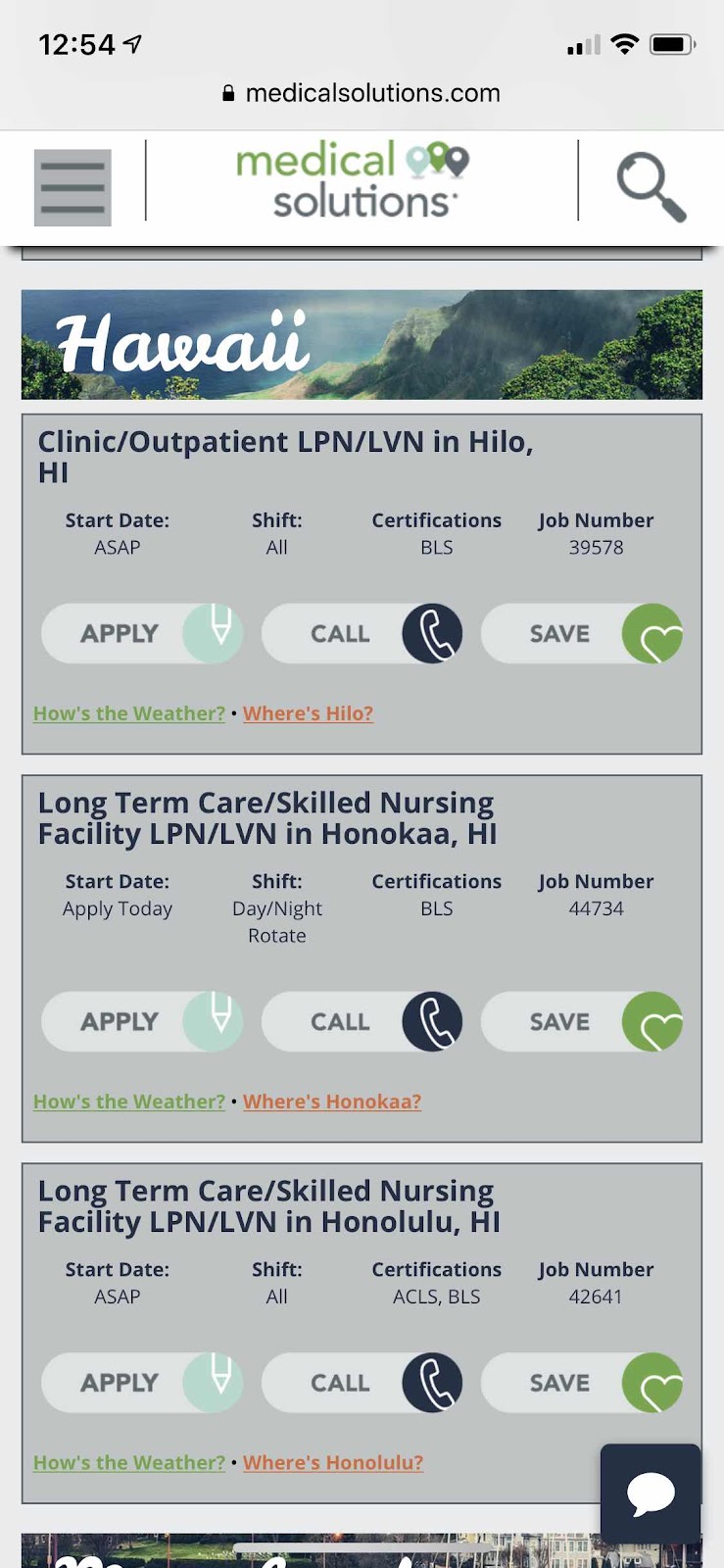Call about the Hilo job 39578
The height and width of the screenshot is (1568, 724).
click(362, 633)
